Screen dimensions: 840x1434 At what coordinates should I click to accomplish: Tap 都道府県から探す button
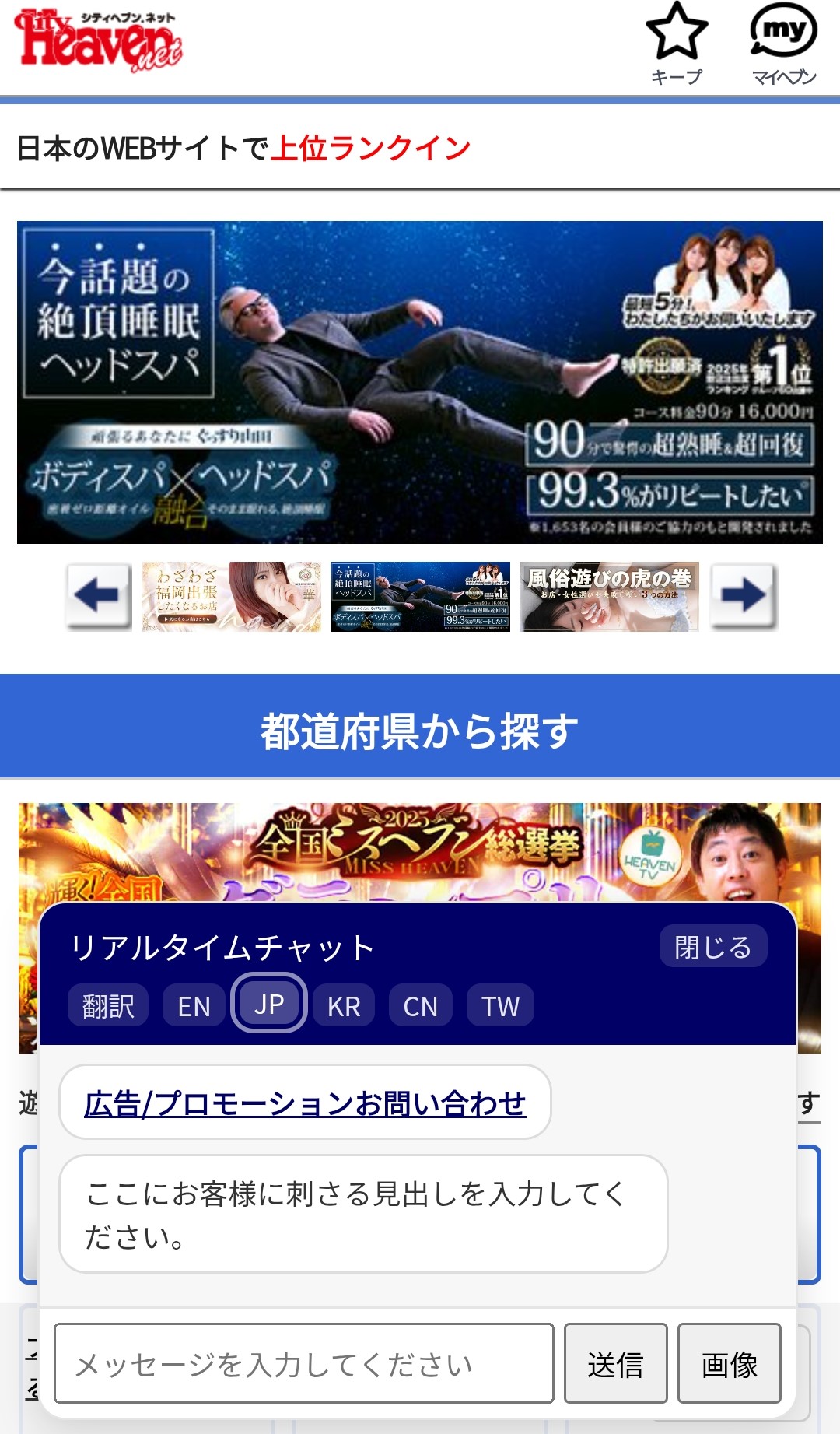420,731
